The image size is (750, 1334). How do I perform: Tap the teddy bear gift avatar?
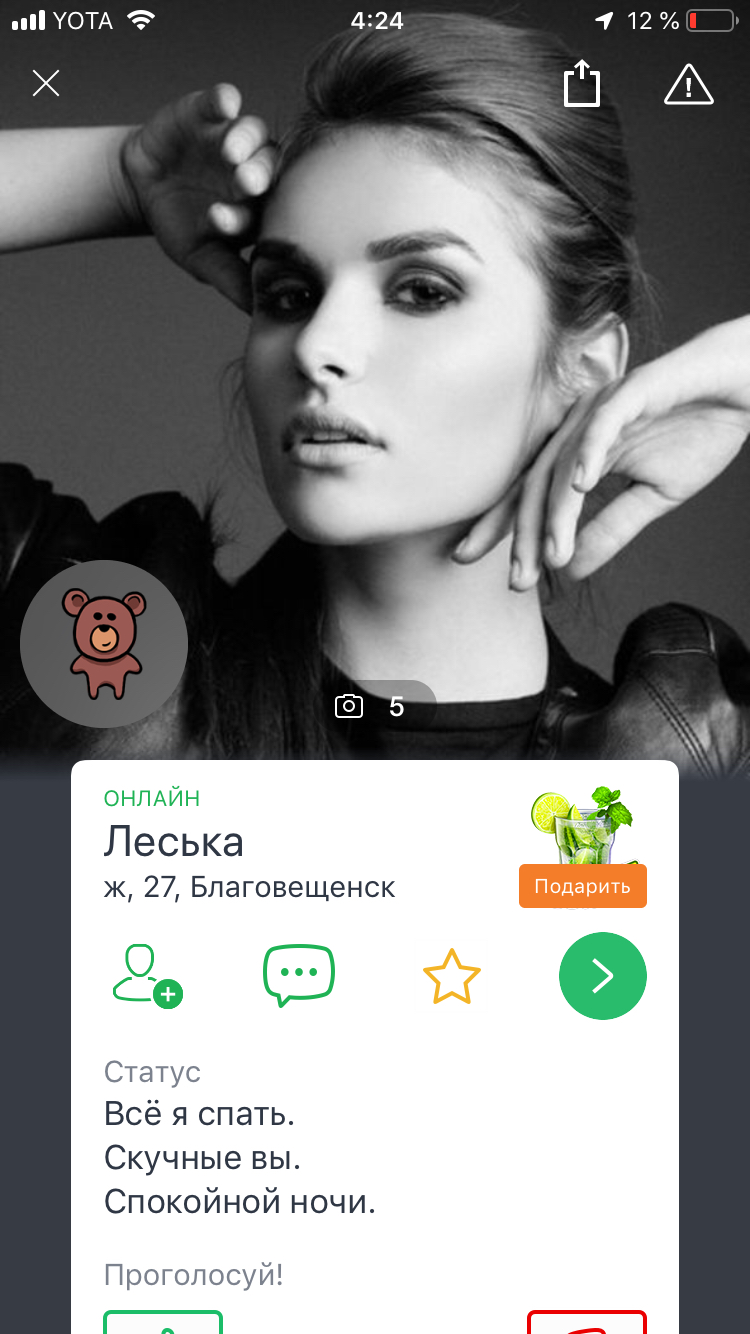pos(104,643)
